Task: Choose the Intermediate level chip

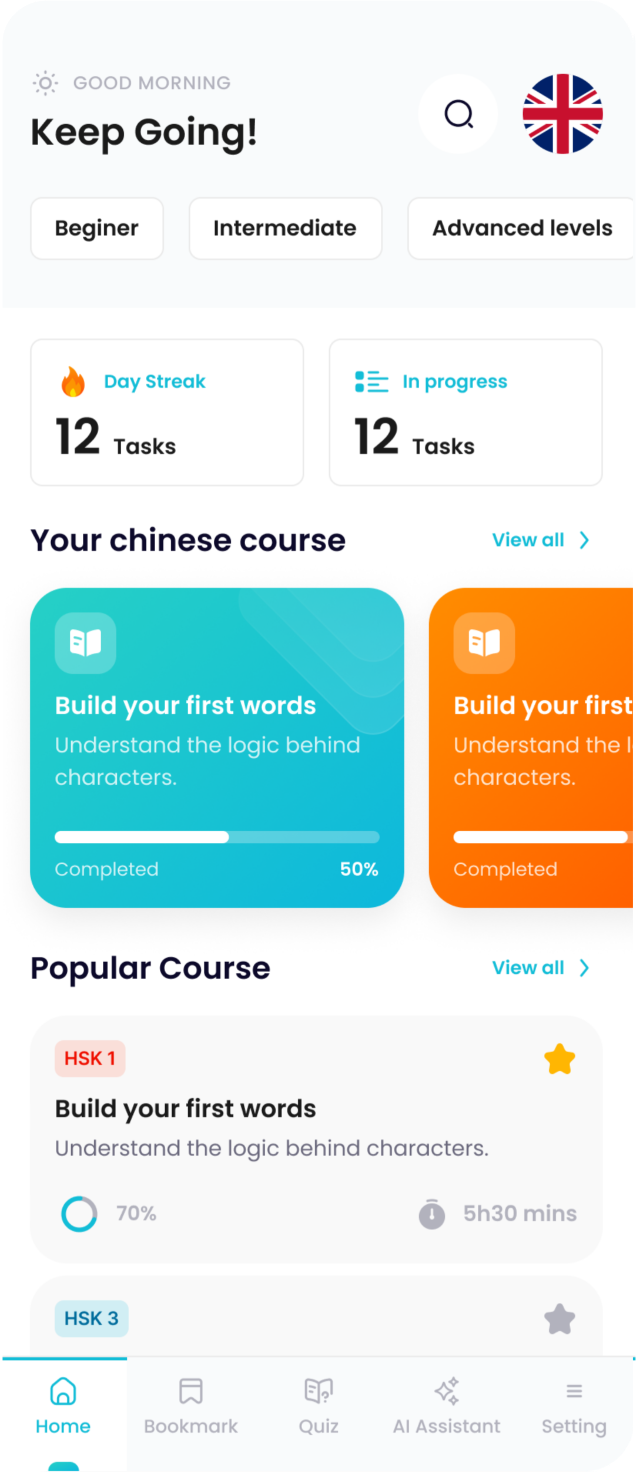Action: [285, 228]
